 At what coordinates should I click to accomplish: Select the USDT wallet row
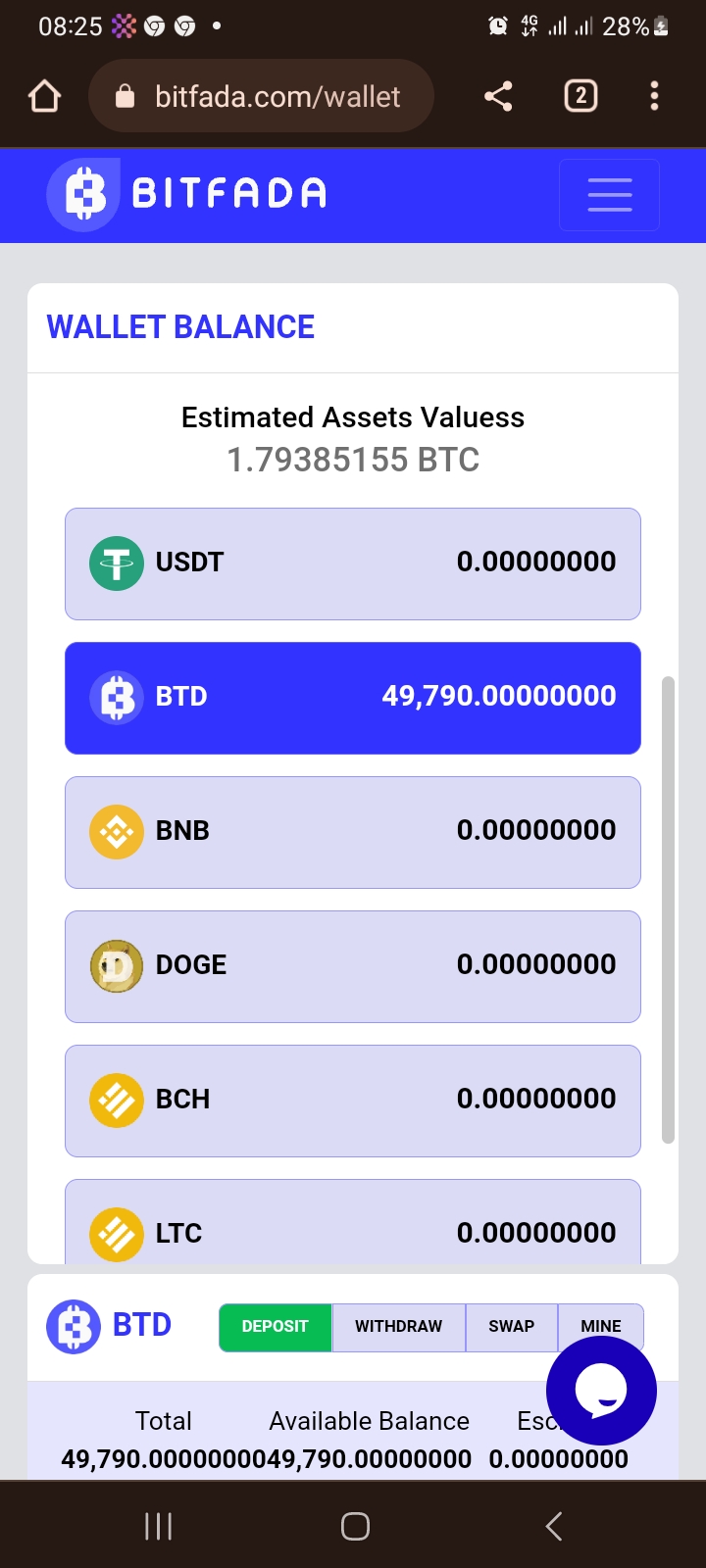pyautogui.click(x=353, y=563)
